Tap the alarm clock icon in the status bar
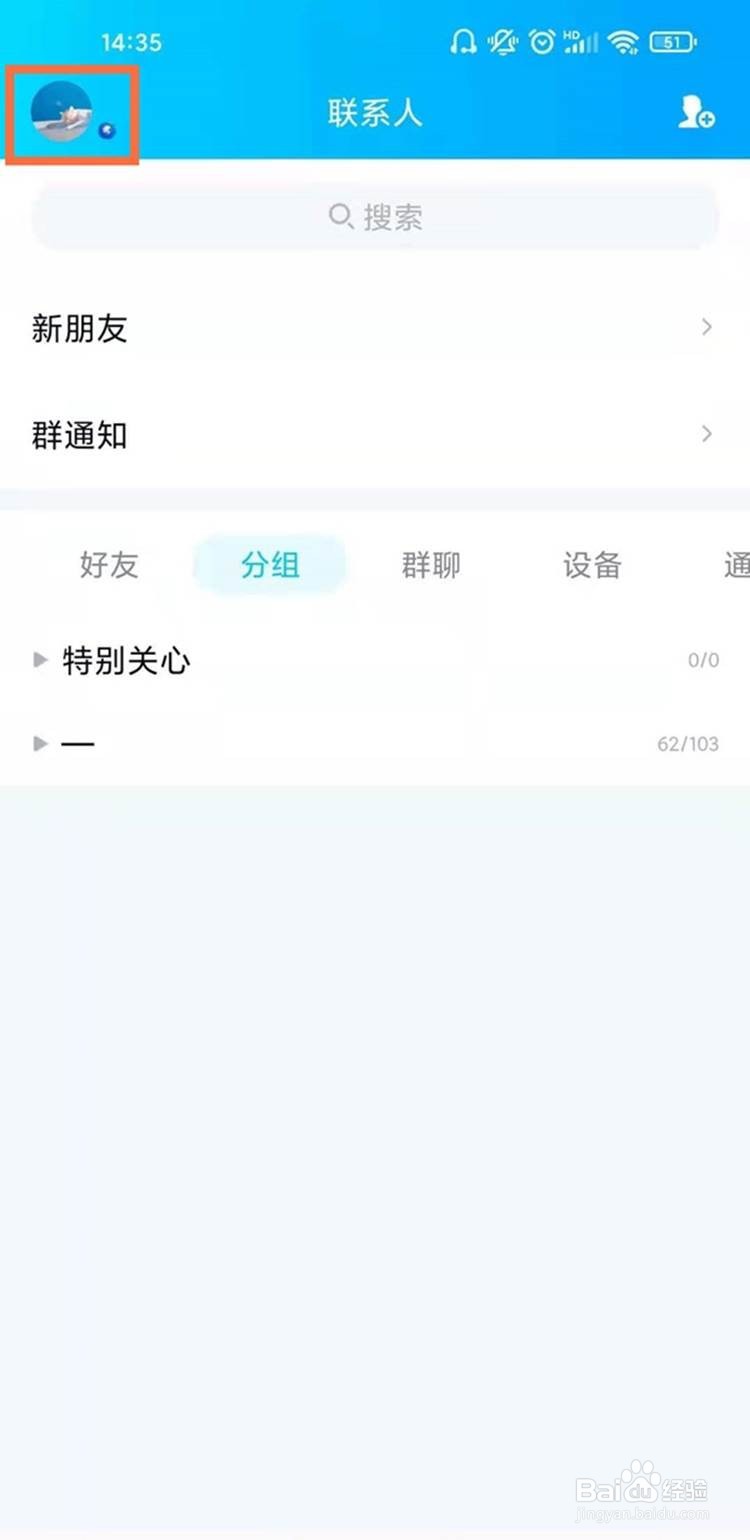 point(541,42)
